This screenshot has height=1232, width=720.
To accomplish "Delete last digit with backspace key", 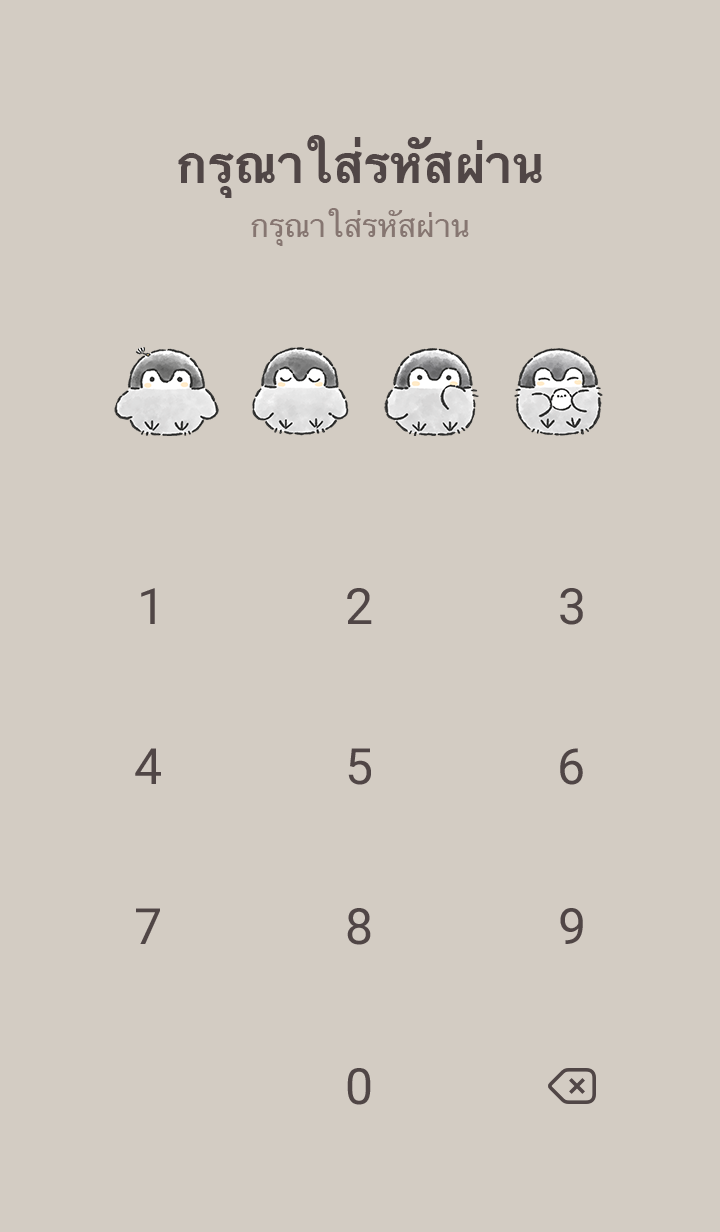I will 572,1086.
